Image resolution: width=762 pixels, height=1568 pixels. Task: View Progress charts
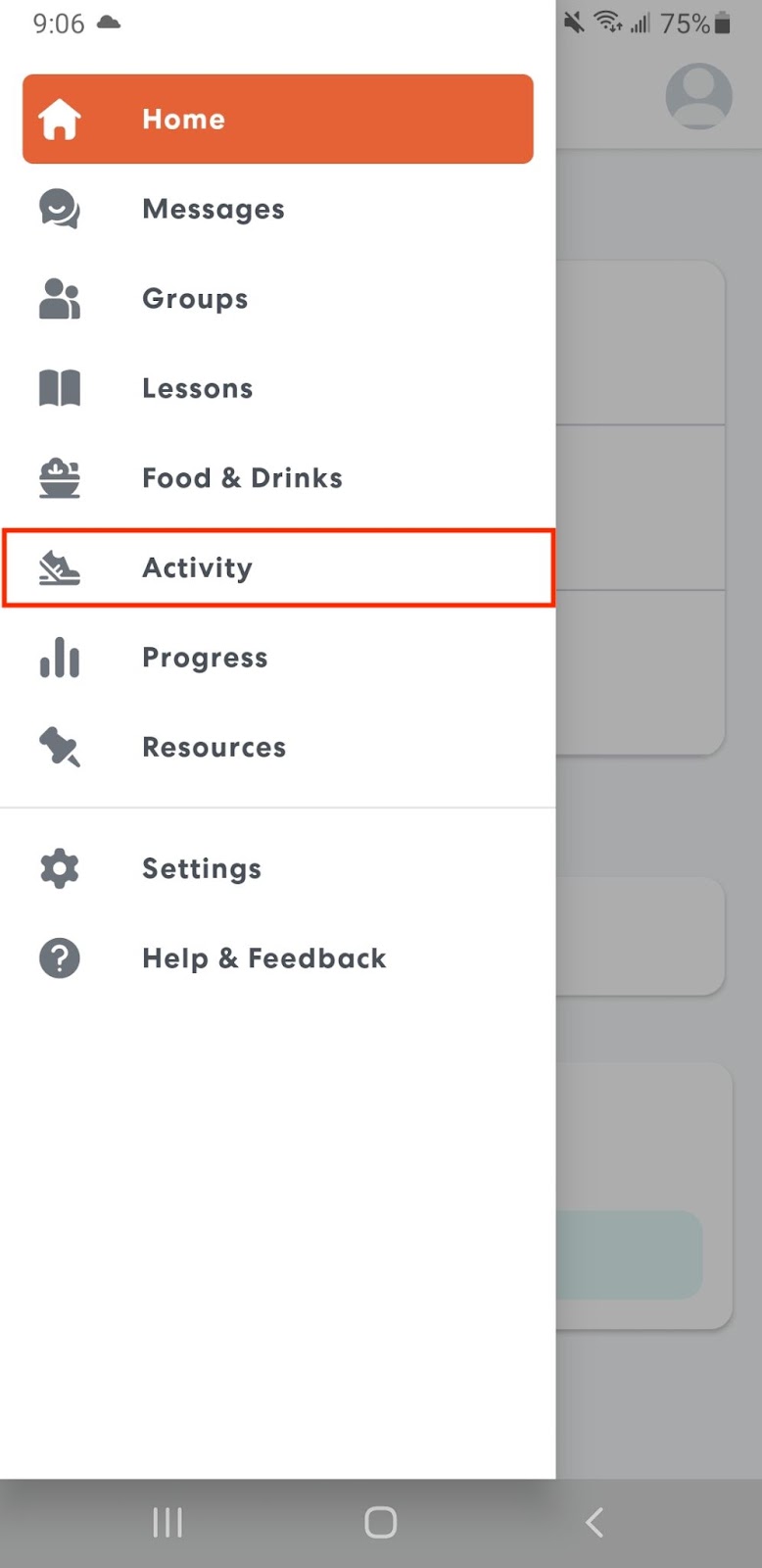pyautogui.click(x=278, y=658)
